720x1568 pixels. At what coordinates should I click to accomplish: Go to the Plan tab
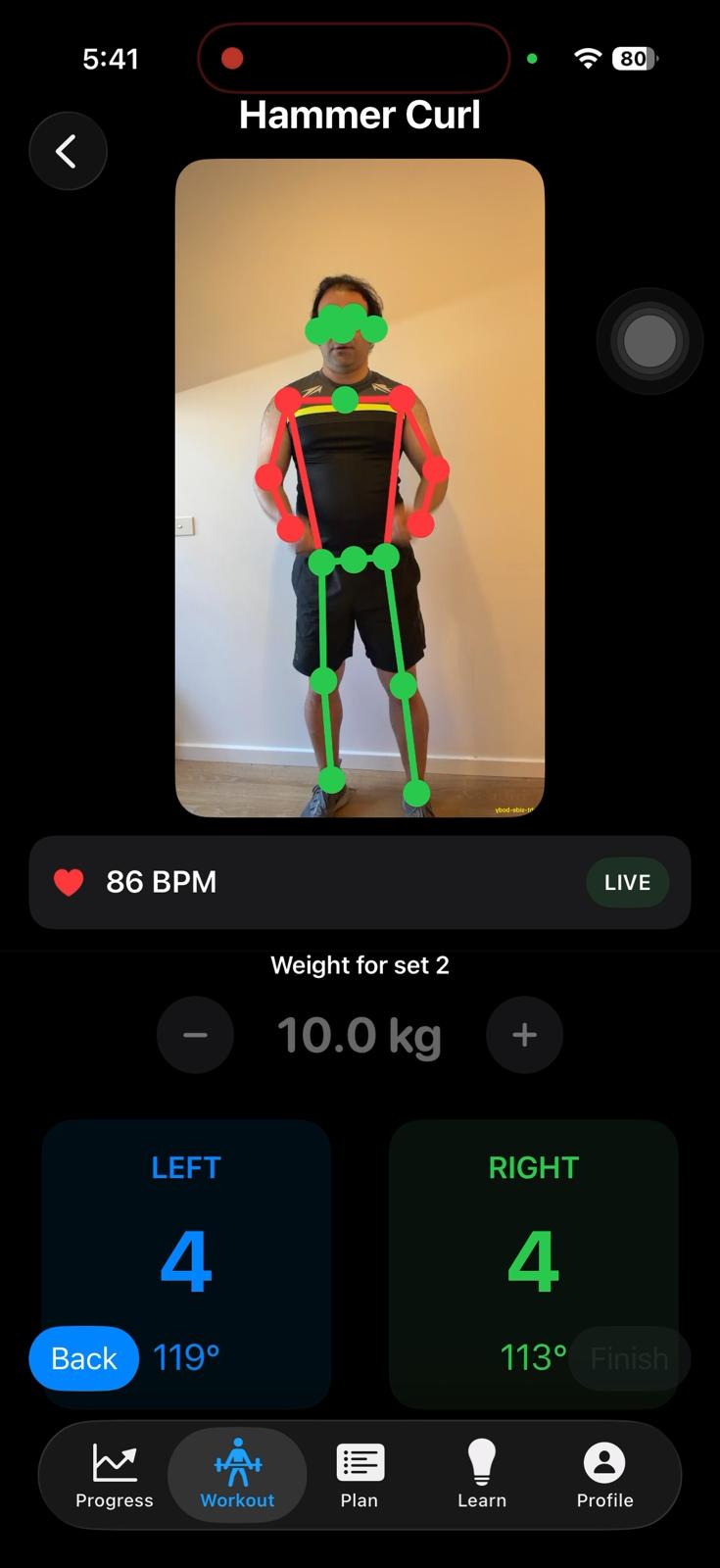(360, 1475)
